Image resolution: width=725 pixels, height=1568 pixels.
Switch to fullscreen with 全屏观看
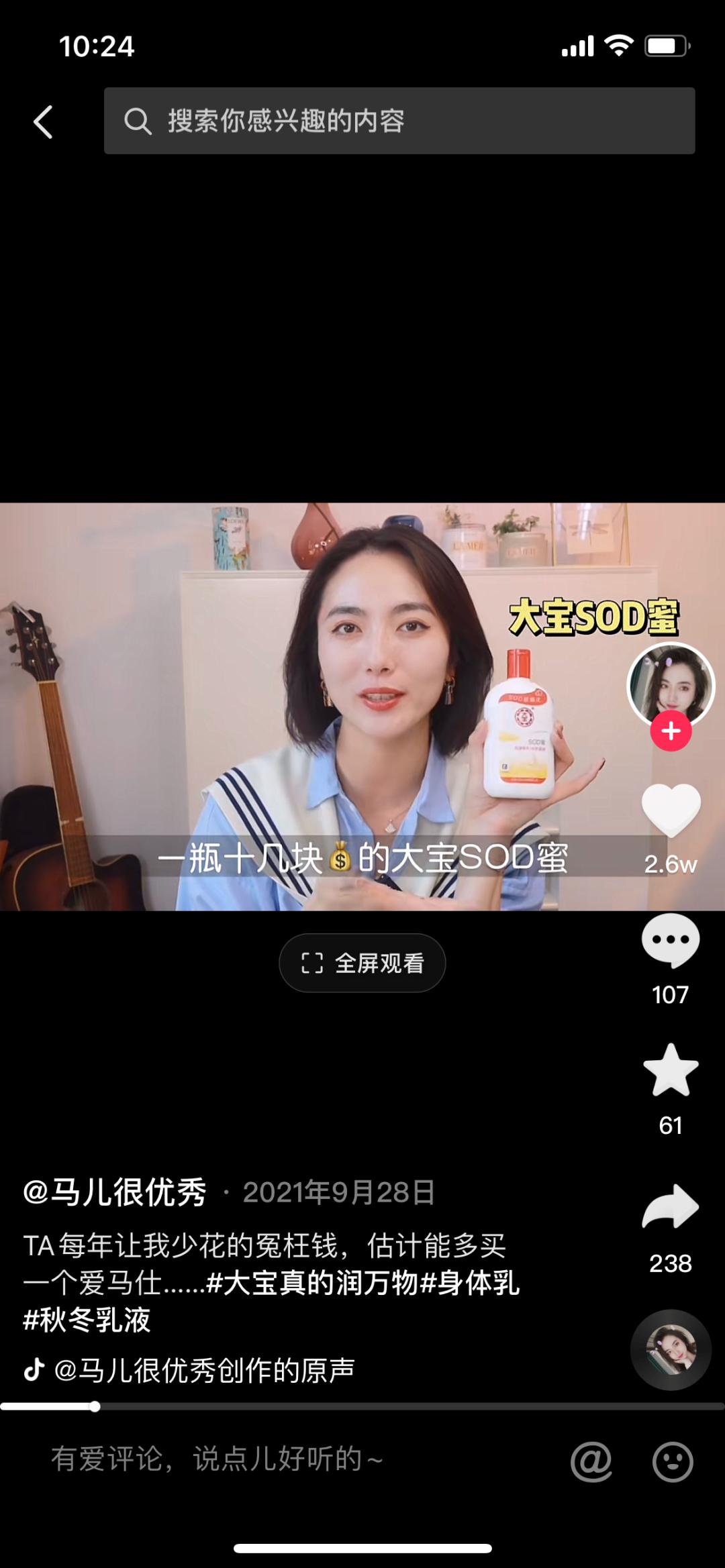(x=362, y=963)
